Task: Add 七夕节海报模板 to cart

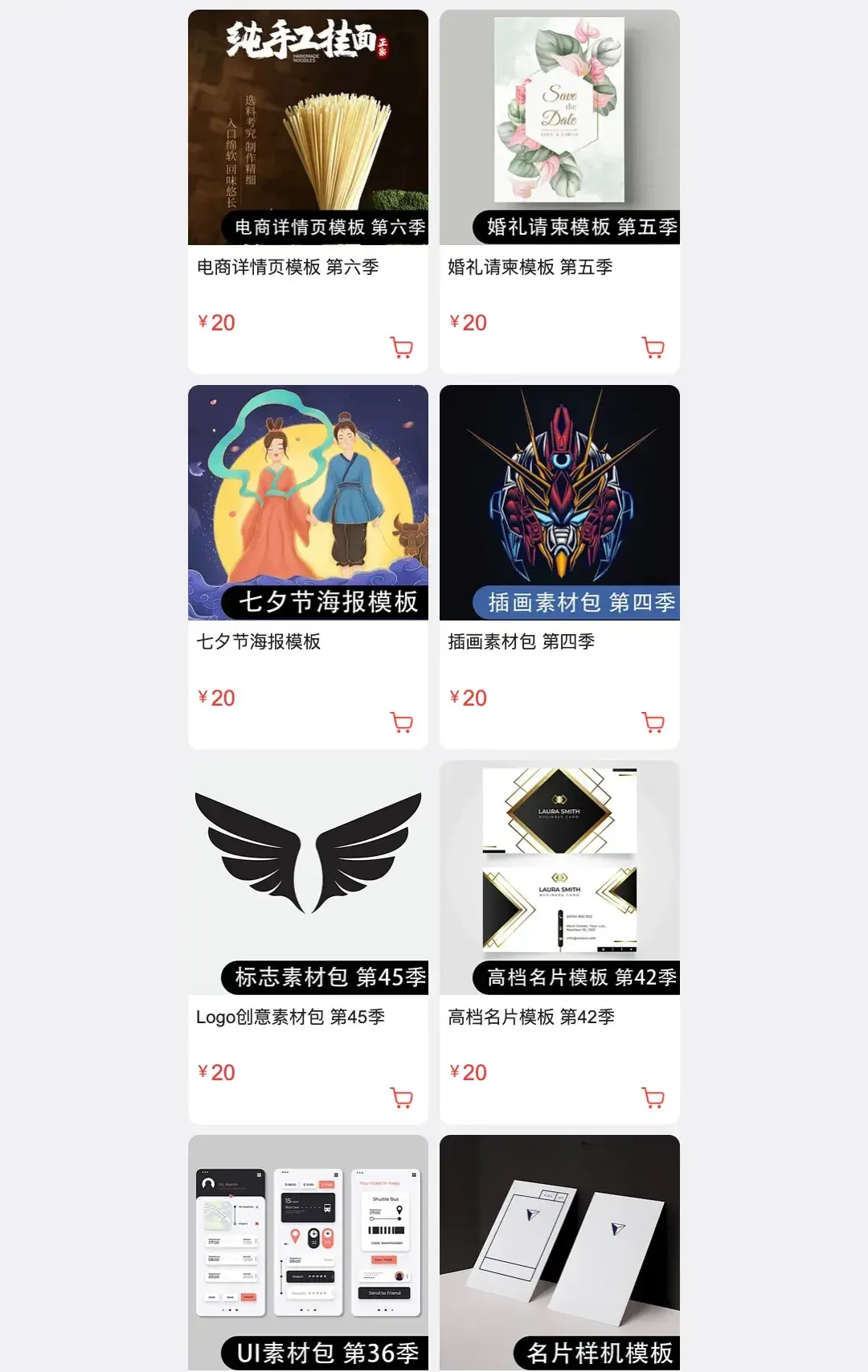Action: (x=402, y=723)
